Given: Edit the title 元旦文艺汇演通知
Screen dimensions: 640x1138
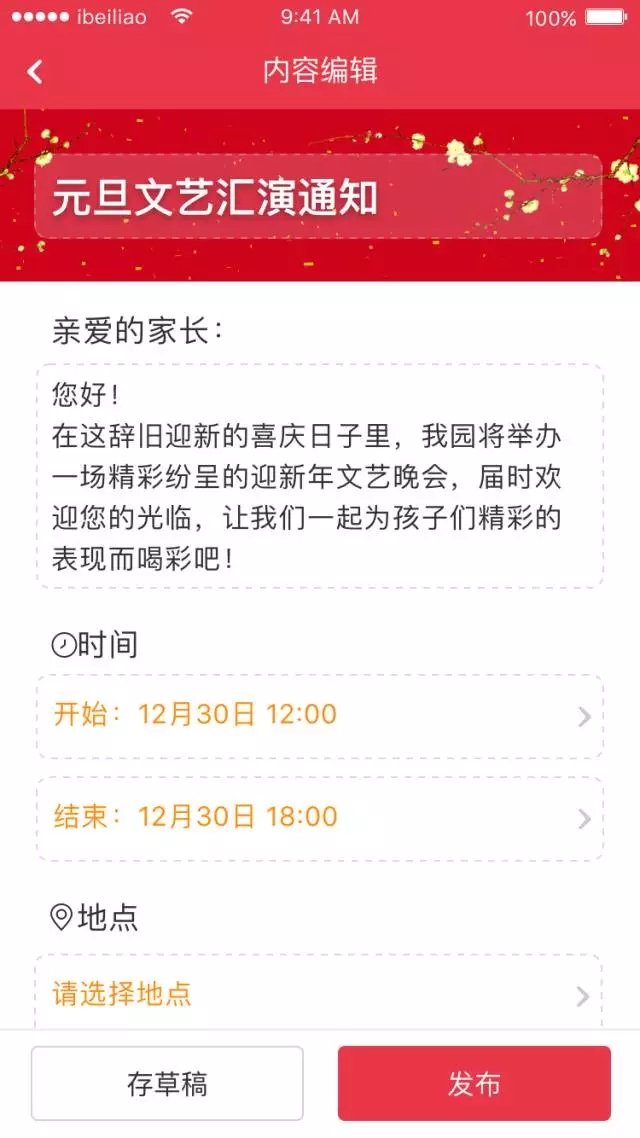Looking at the screenshot, I should coord(318,197).
